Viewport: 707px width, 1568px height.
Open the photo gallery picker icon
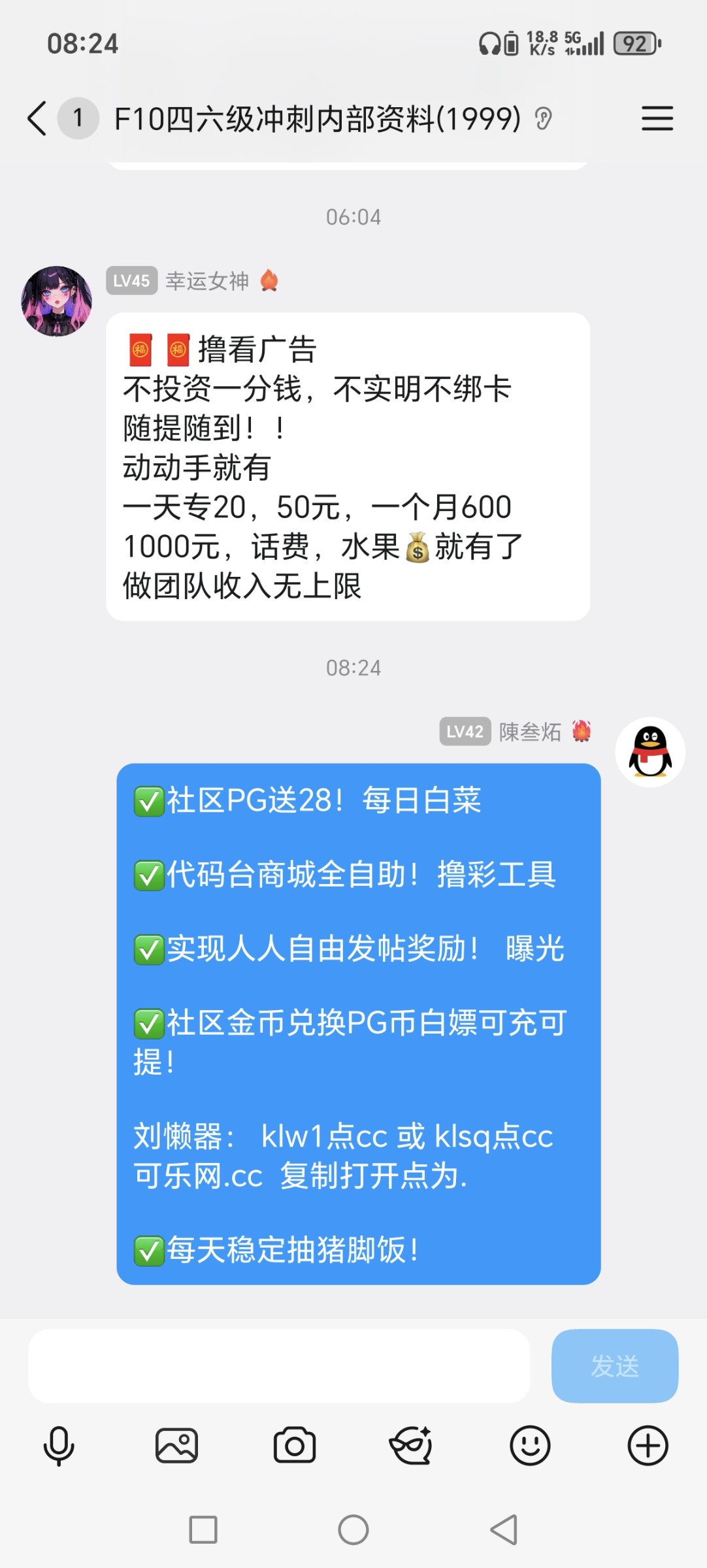(x=177, y=1445)
